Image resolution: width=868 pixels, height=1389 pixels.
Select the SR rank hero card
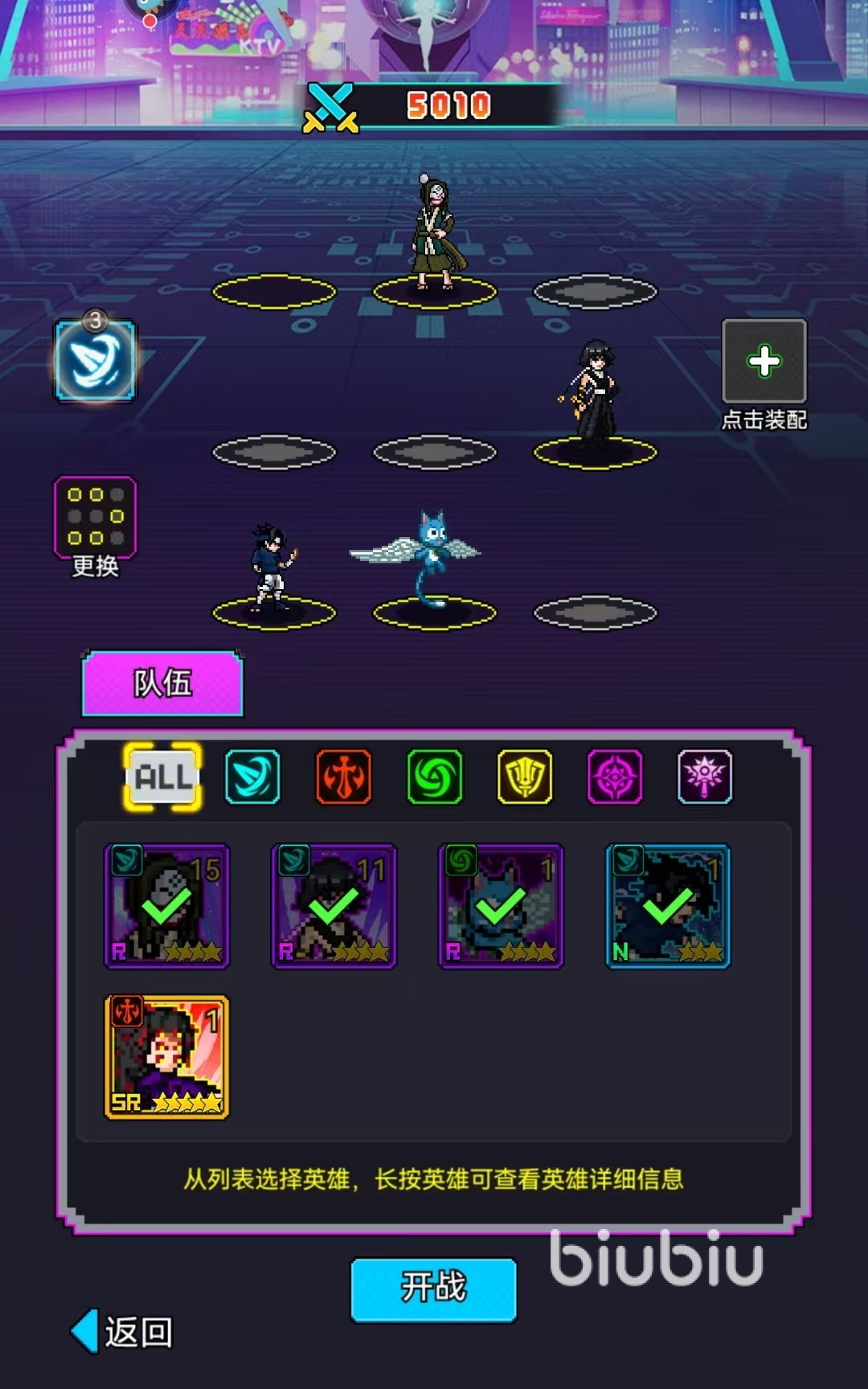pyautogui.click(x=167, y=1057)
